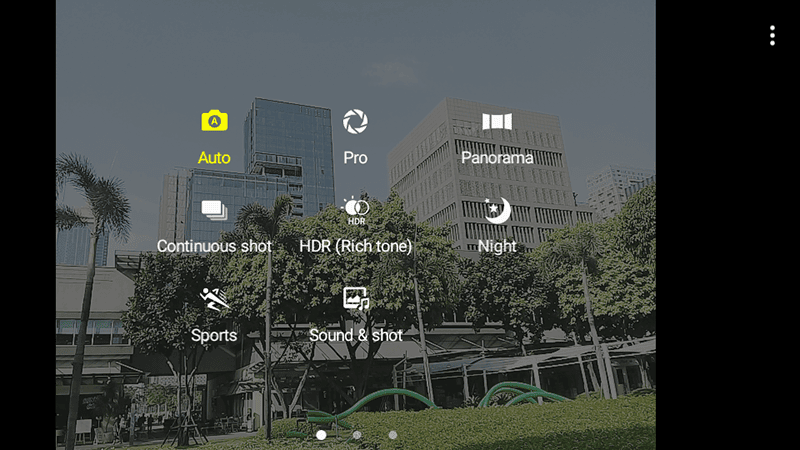Switch to Night mode
This screenshot has width=800, height=450.
pyautogui.click(x=497, y=226)
